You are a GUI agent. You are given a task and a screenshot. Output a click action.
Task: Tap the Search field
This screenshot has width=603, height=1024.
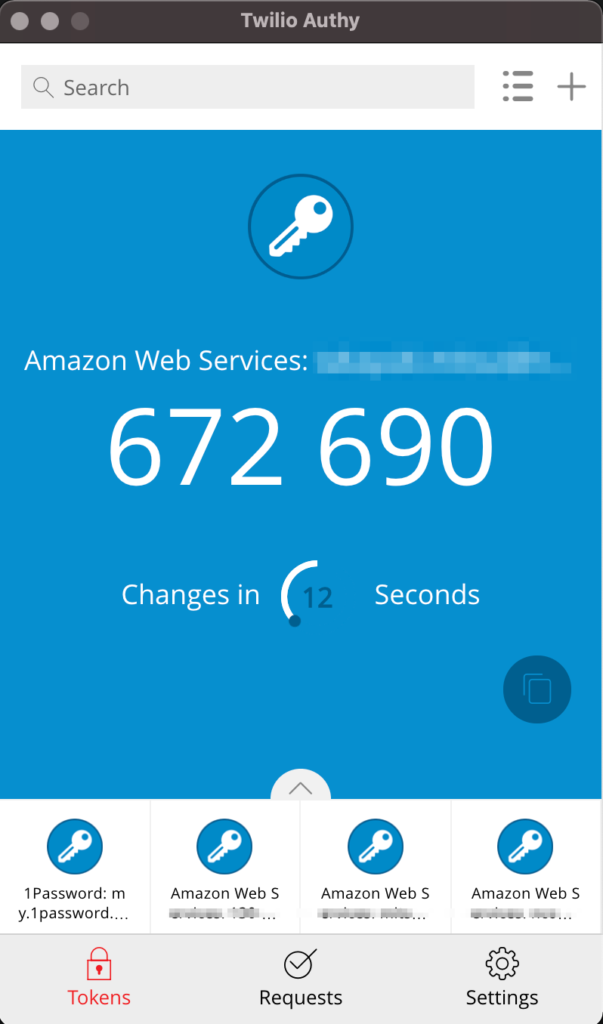(248, 87)
